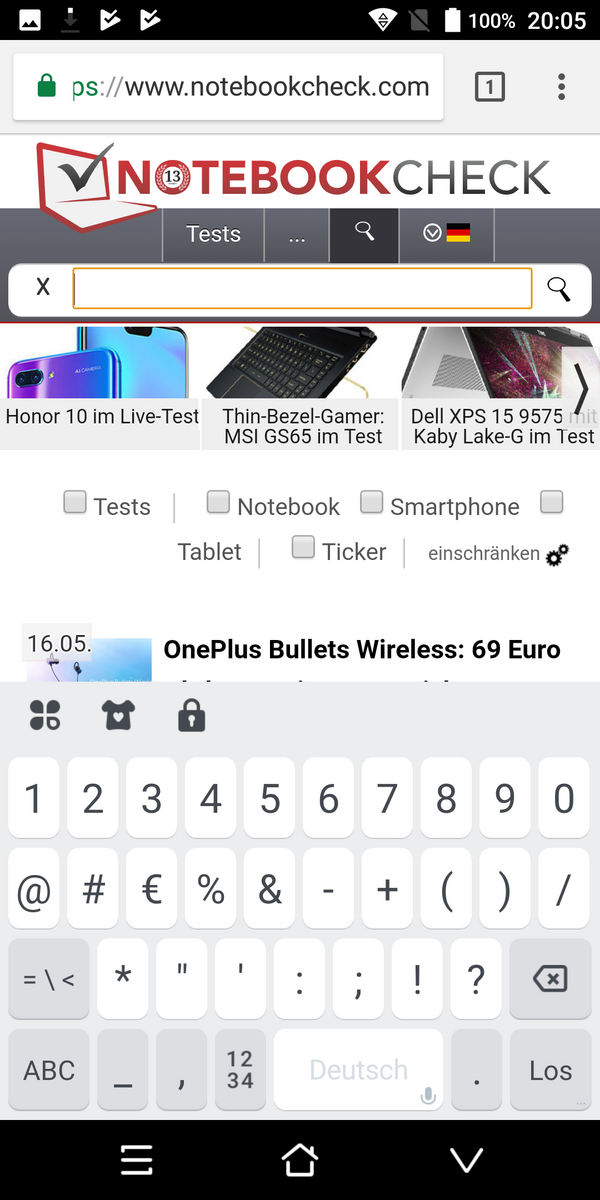Open Chrome's overflow menu
This screenshot has height=1200, width=600.
[561, 87]
